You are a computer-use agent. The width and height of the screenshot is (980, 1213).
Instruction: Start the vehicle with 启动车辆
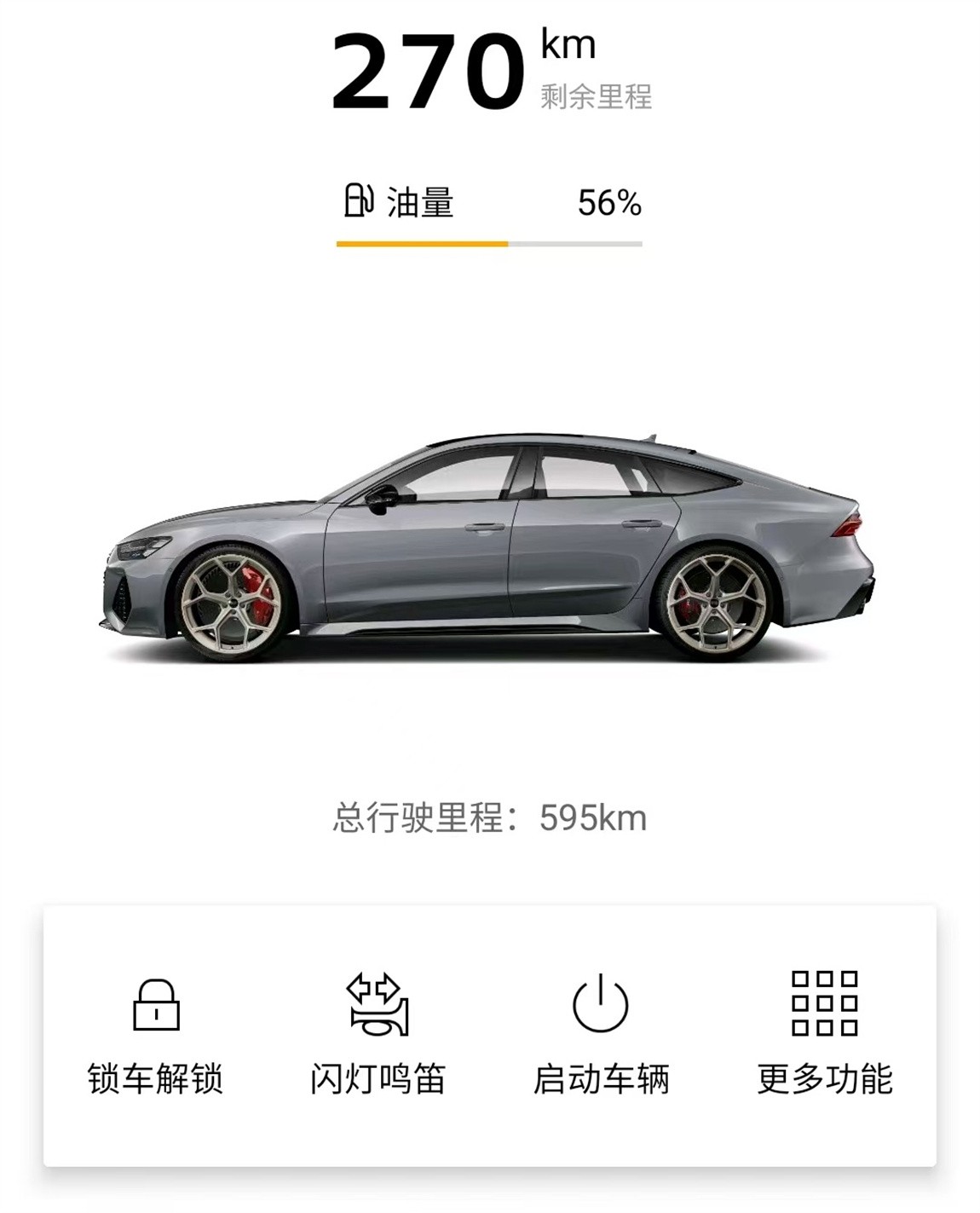(x=601, y=1033)
